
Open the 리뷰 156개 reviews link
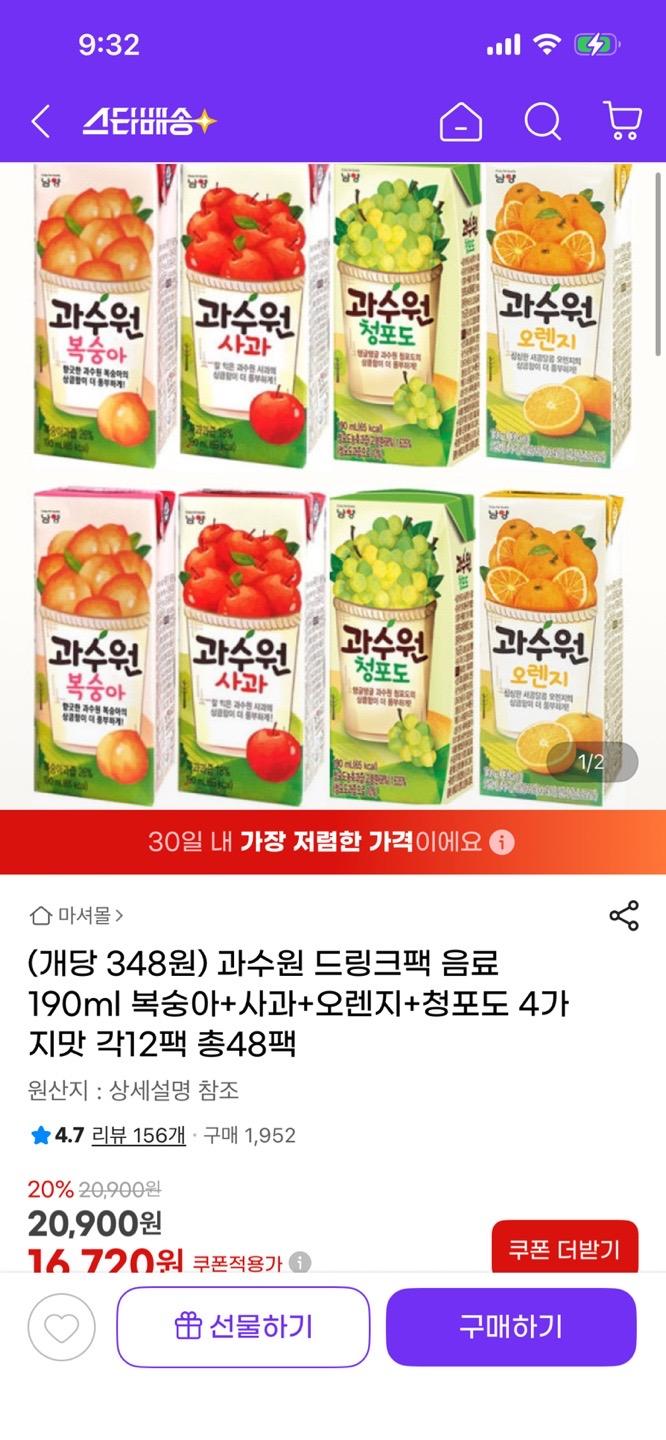pos(138,1135)
